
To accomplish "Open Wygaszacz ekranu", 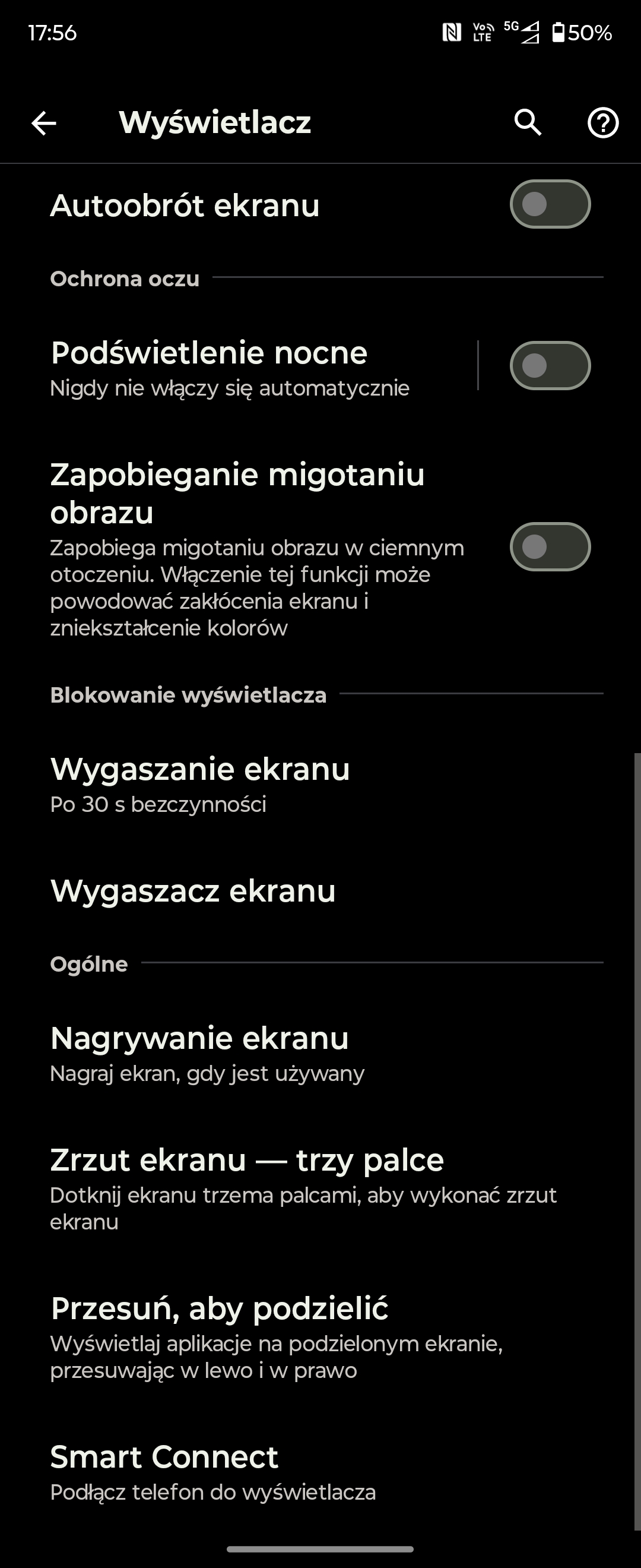I will 243,891.
